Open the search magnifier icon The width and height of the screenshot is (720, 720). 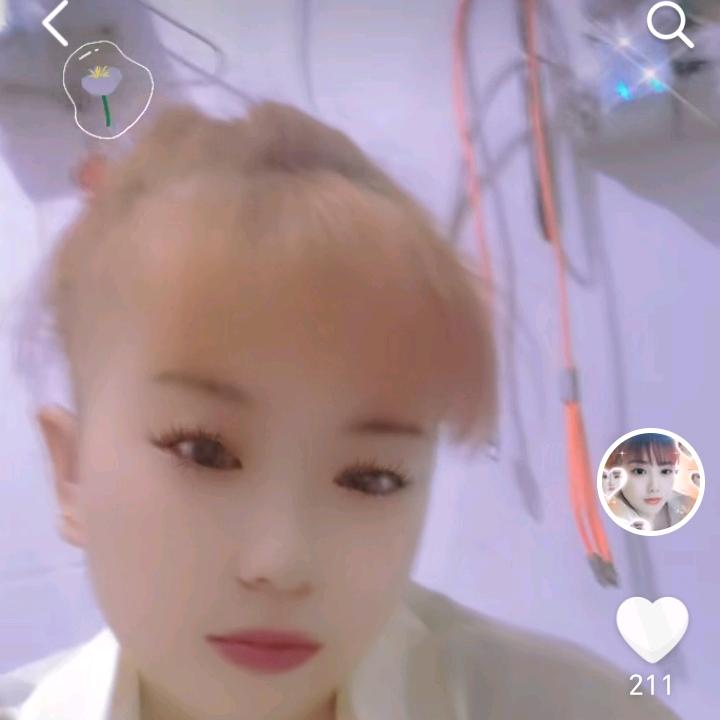[669, 25]
